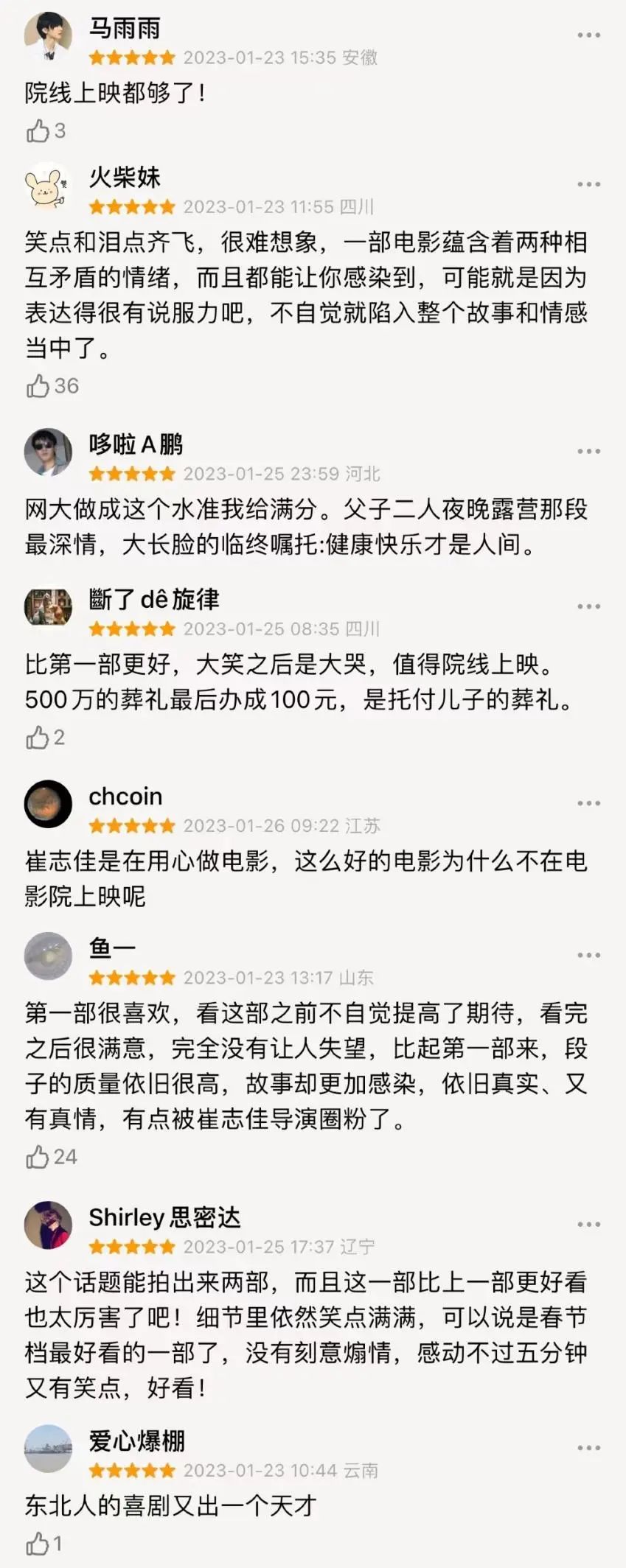Open more options for chcoin's review
The height and width of the screenshot is (1568, 626).
(x=588, y=803)
